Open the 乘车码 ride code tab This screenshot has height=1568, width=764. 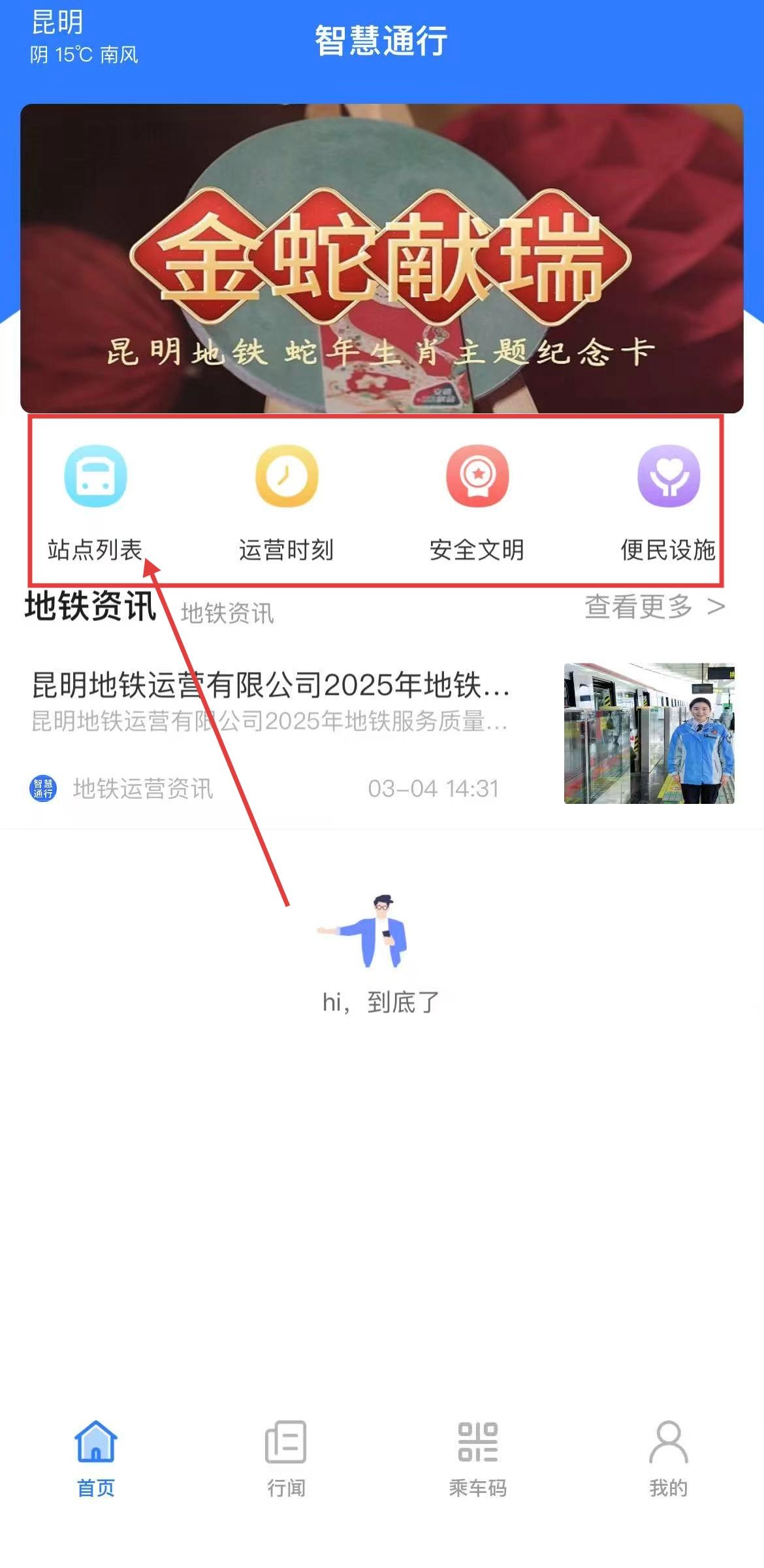click(477, 1454)
